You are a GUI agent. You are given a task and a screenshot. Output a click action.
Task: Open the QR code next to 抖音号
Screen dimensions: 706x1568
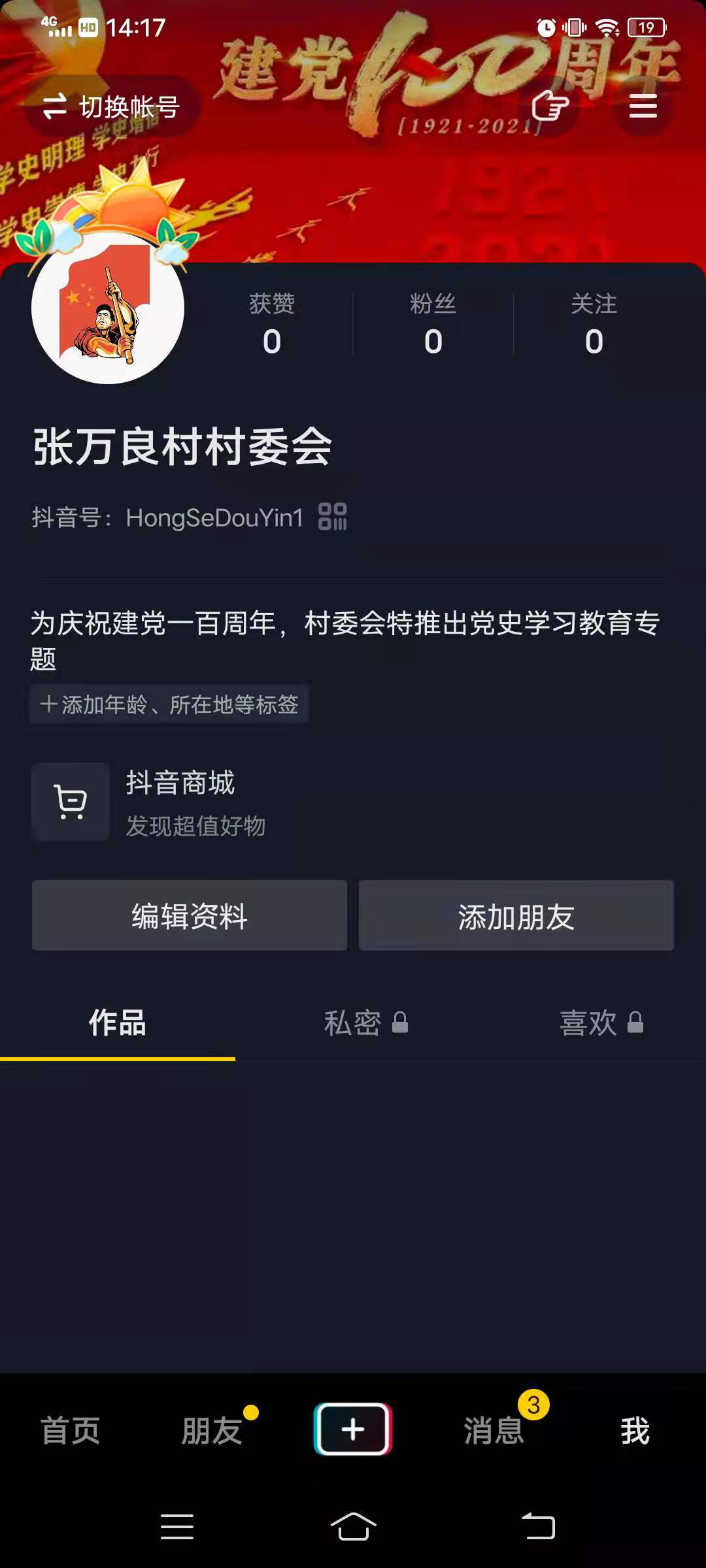point(332,517)
